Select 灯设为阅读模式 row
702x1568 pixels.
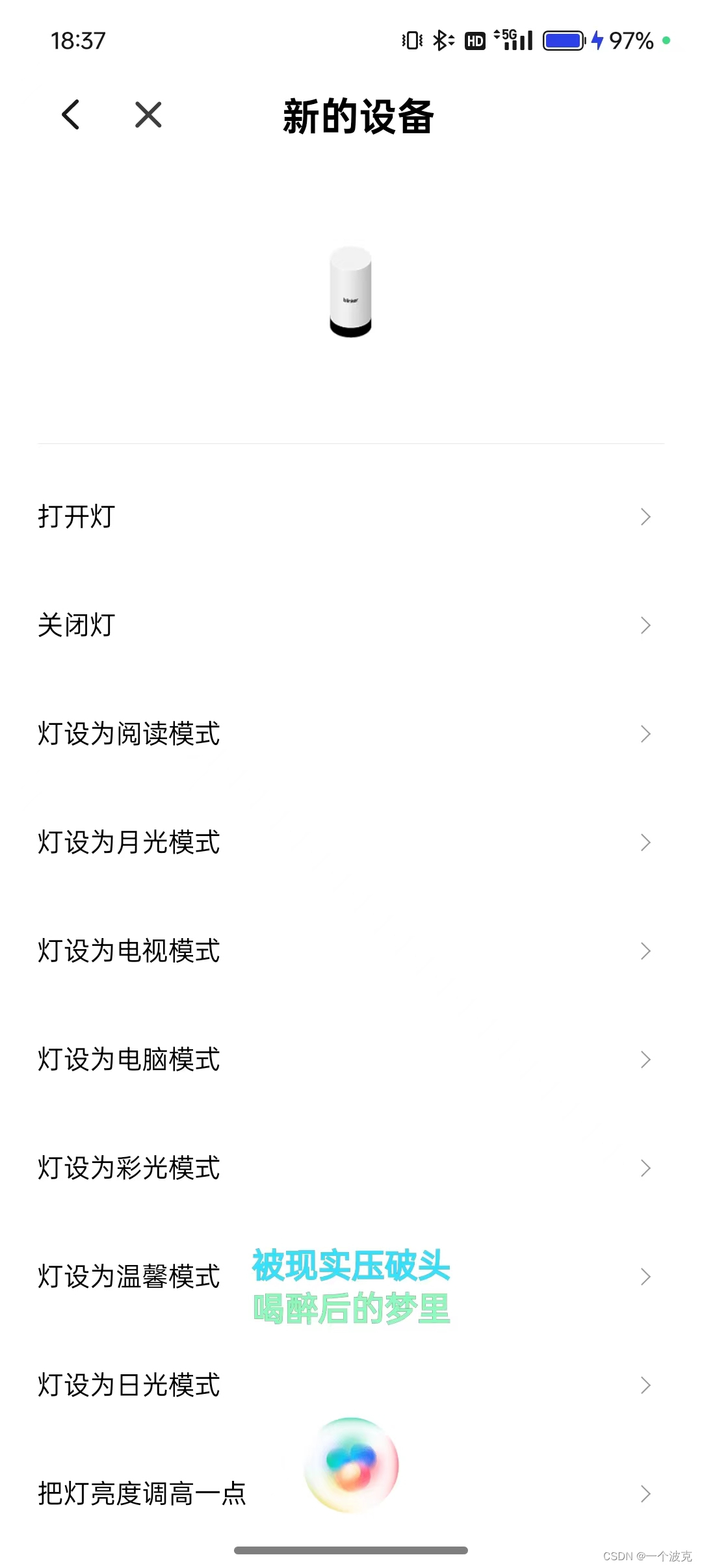pyautogui.click(x=351, y=734)
